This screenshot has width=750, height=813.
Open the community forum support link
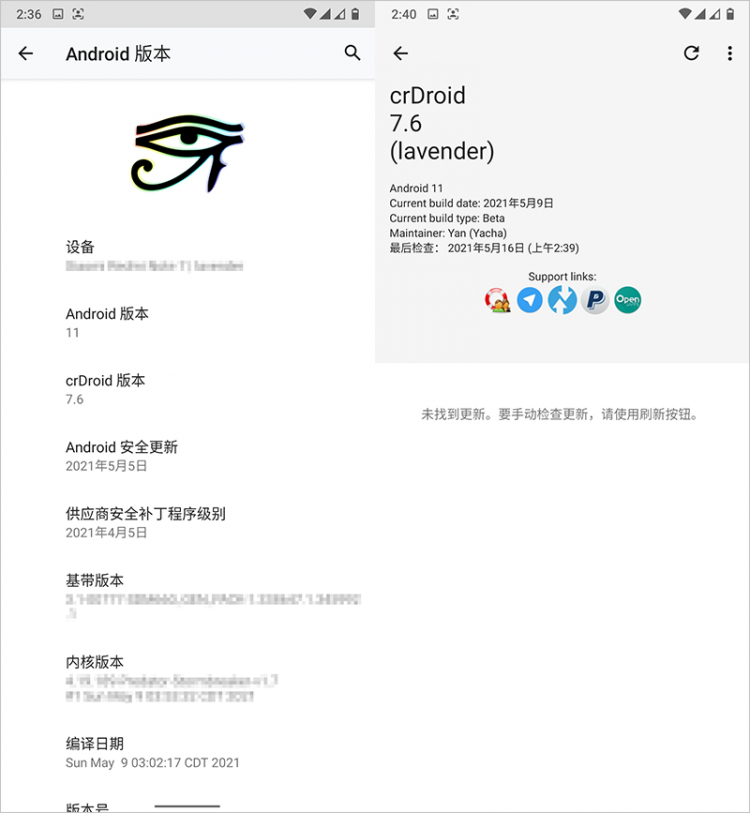[x=497, y=299]
